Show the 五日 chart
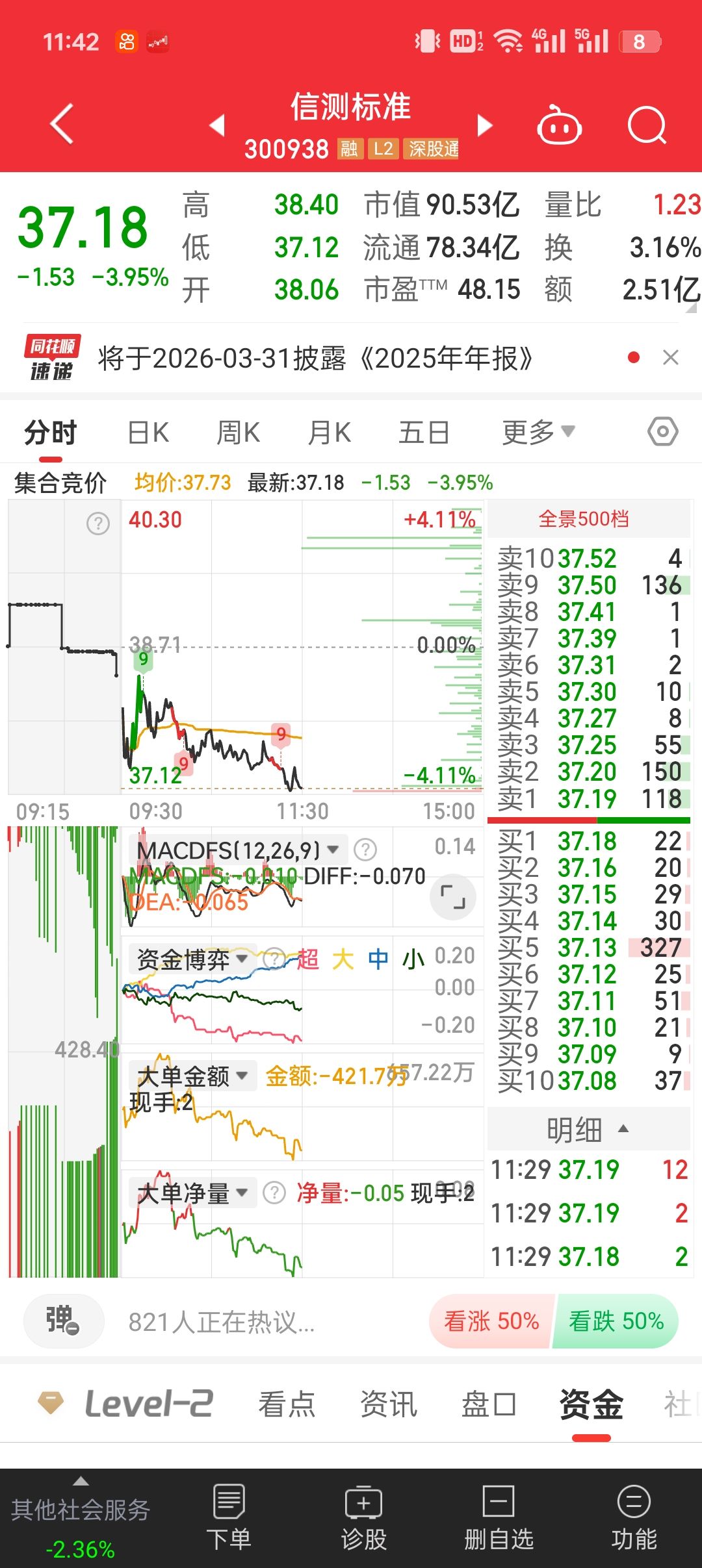Viewport: 702px width, 1568px height. [424, 433]
